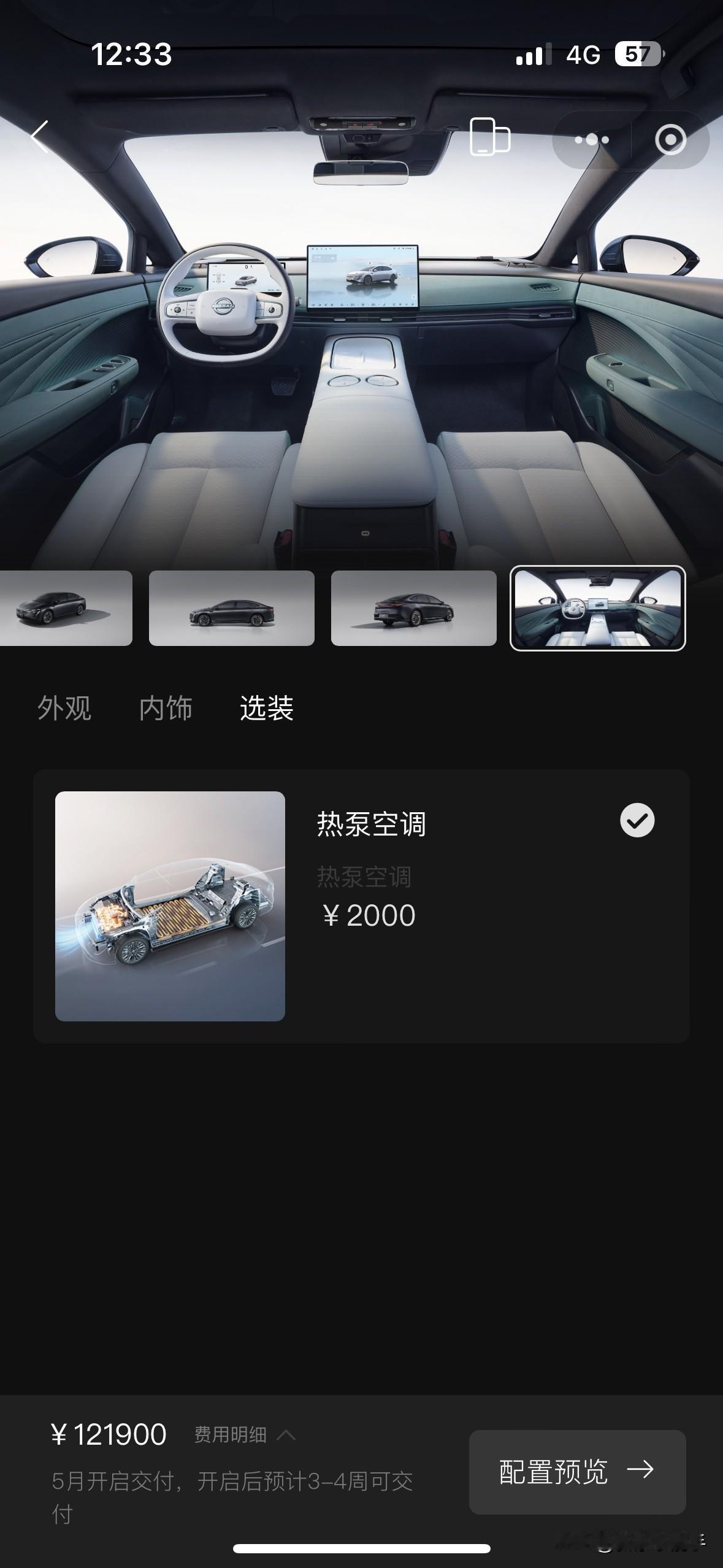Tap the phone devices icon
This screenshot has width=723, height=1568.
point(489,137)
